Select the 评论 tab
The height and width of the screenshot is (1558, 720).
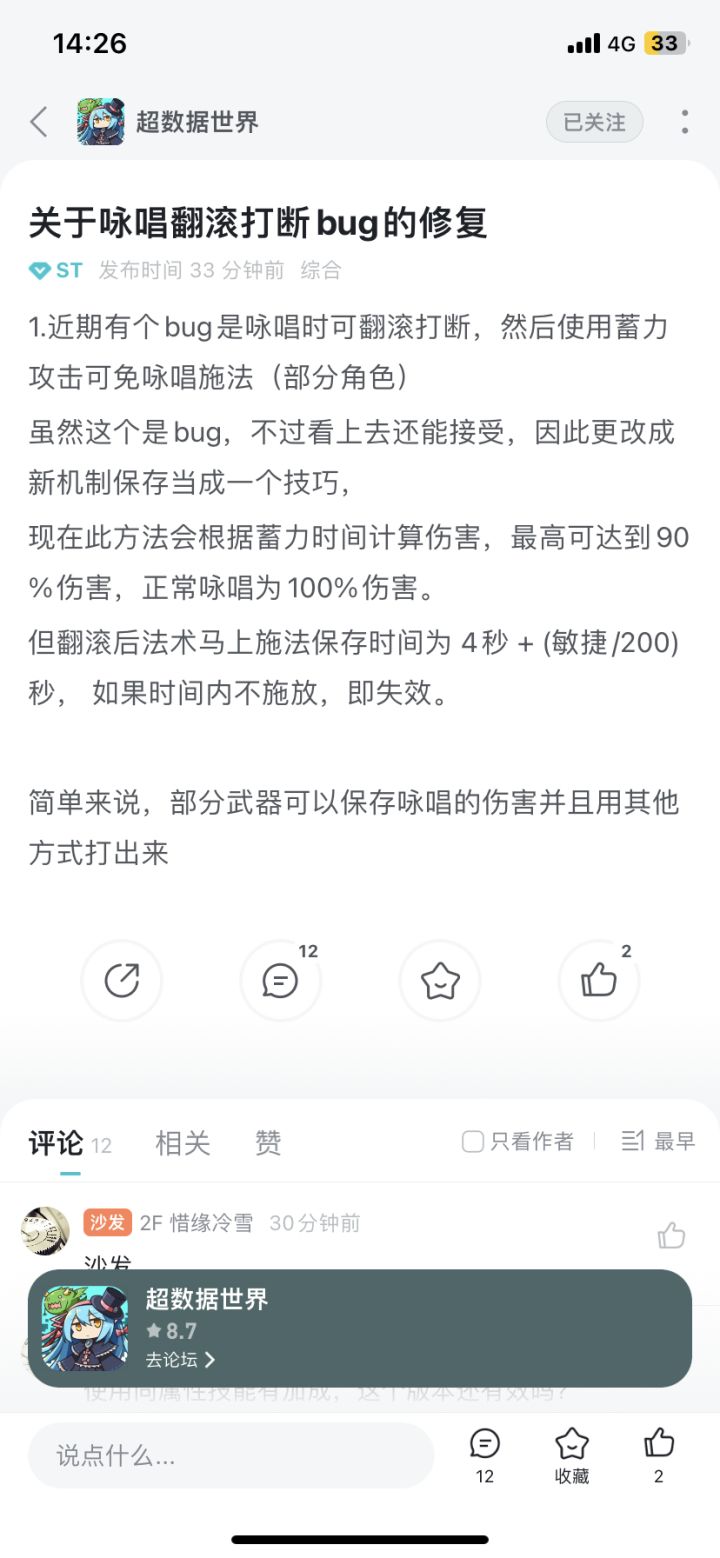point(56,1143)
